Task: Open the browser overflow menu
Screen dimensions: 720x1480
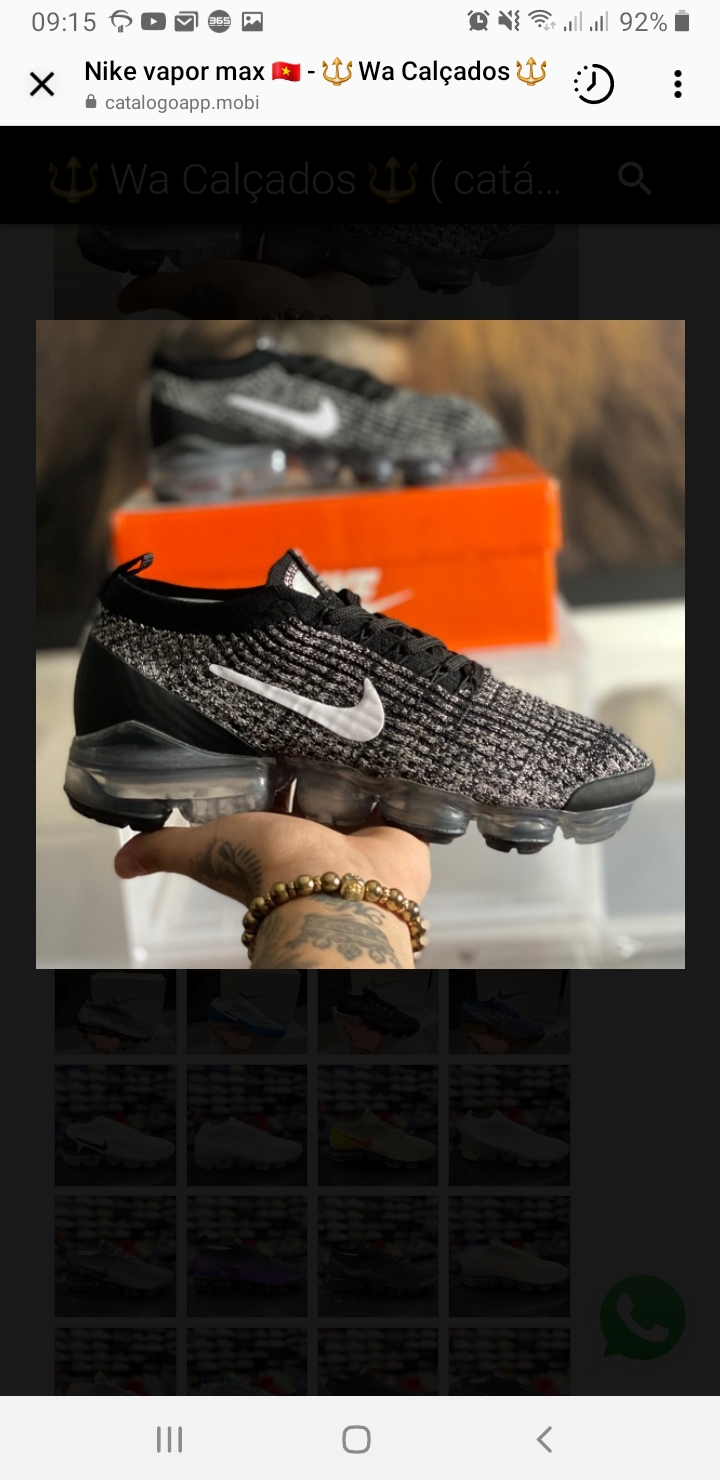Action: click(677, 85)
